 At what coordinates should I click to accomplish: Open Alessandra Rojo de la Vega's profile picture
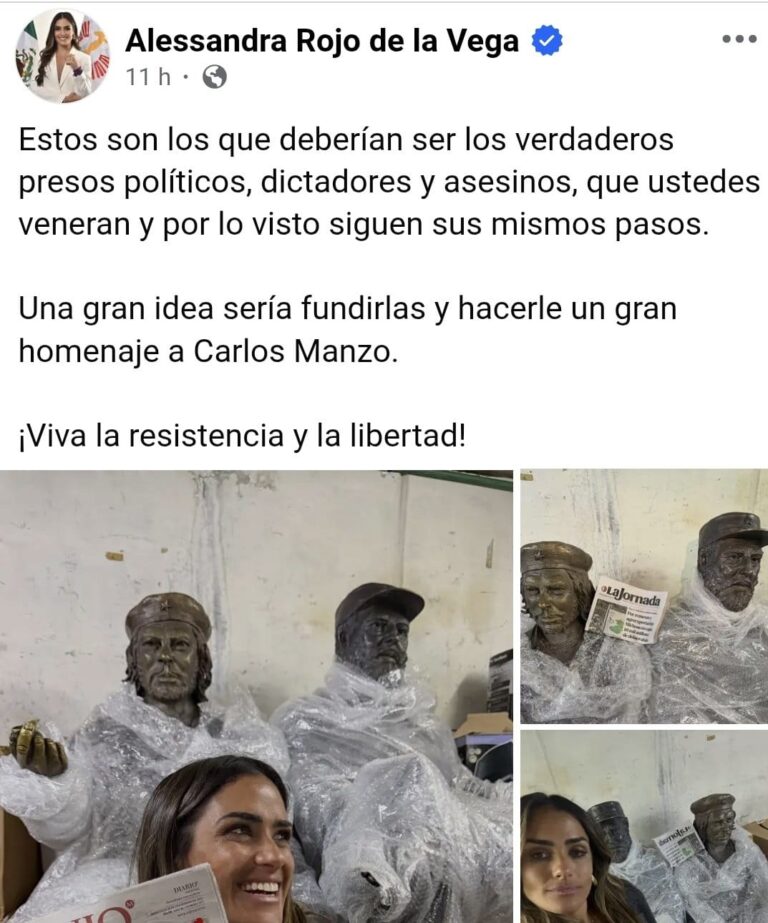point(62,55)
